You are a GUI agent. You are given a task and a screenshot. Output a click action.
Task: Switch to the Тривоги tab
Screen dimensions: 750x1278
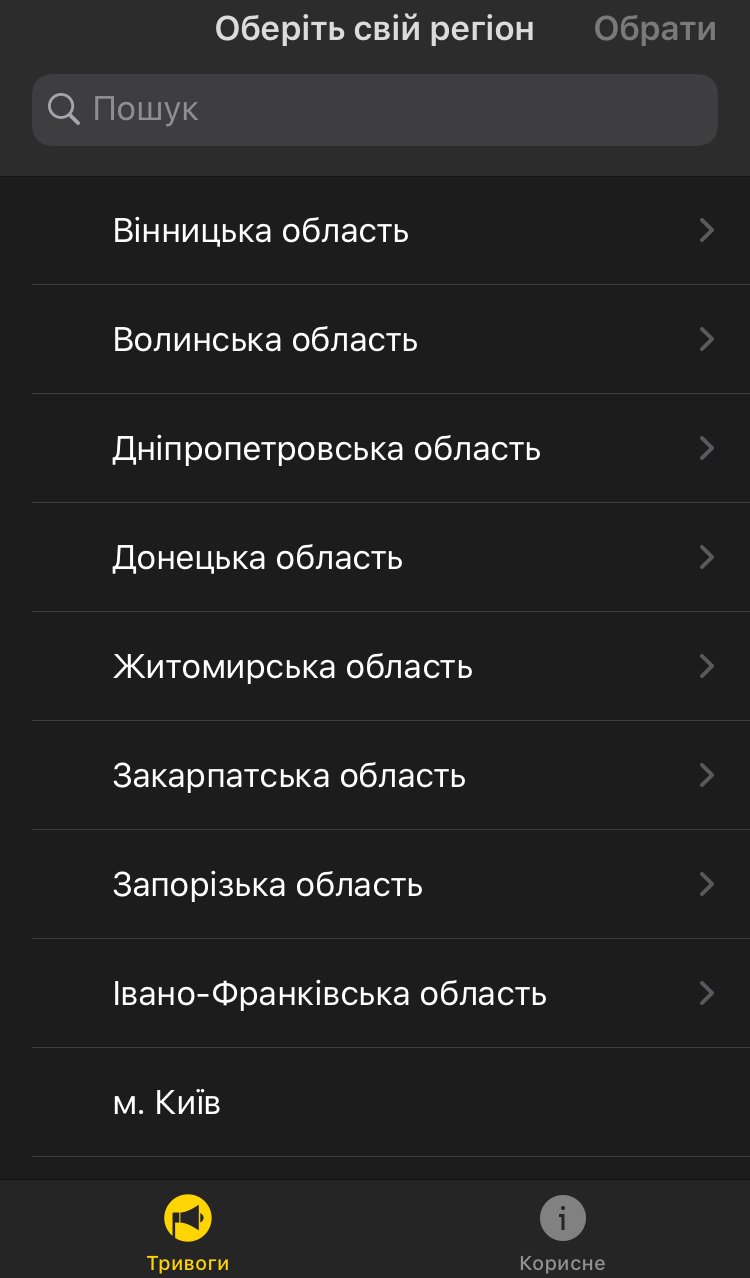tap(188, 1233)
